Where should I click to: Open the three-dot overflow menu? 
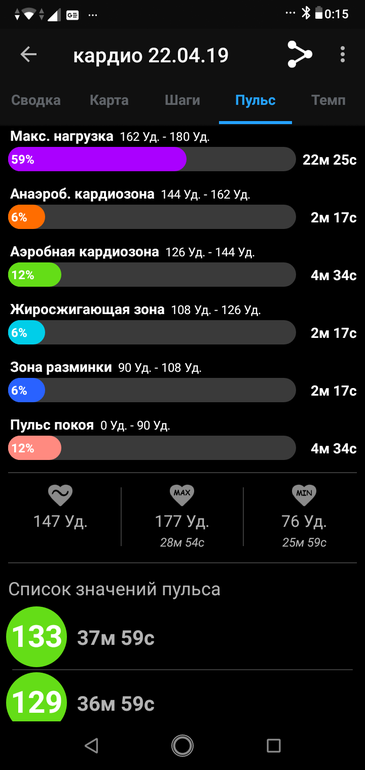coord(342,55)
